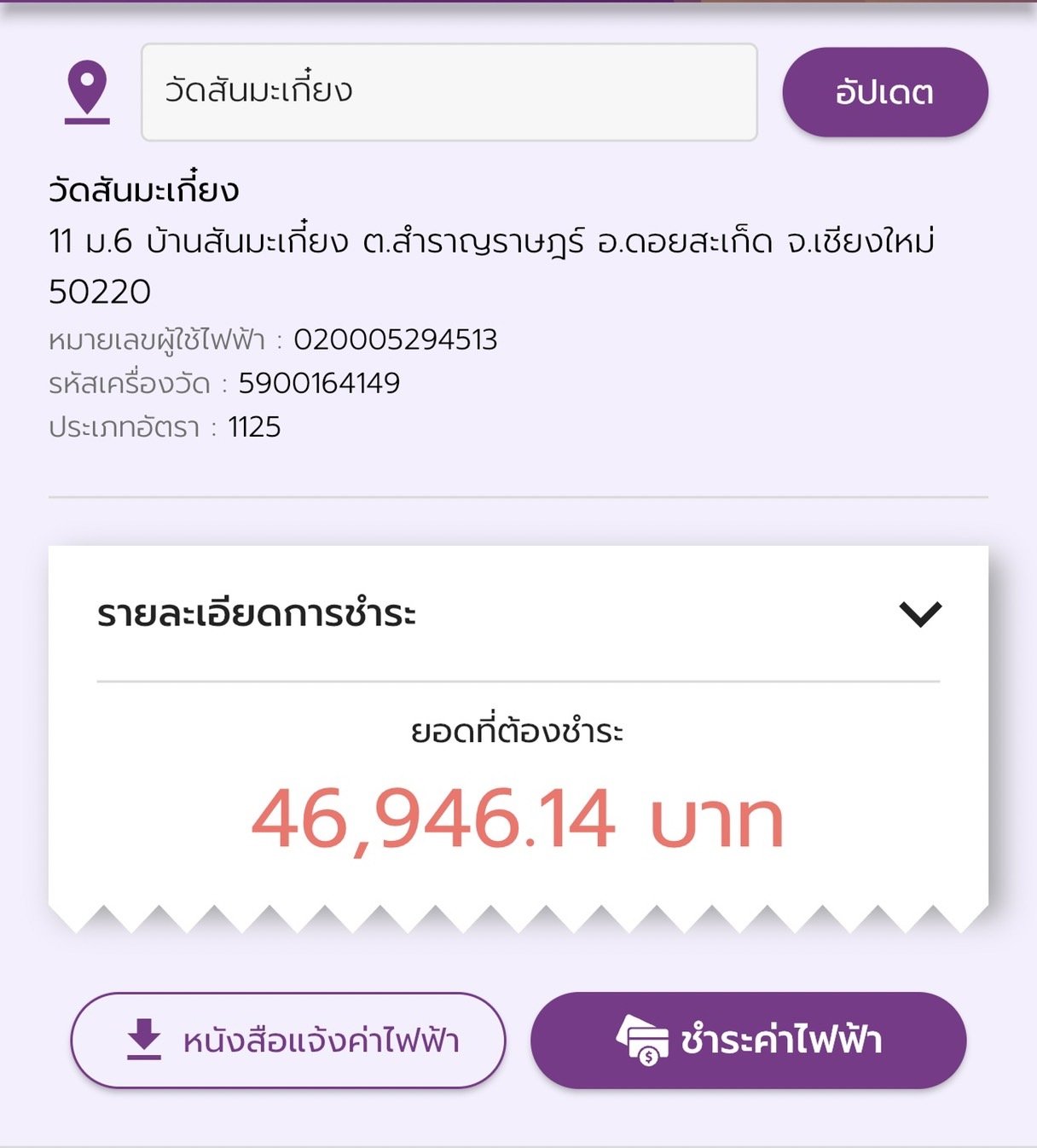Tap the อัปเดต update button
Screen dimensions: 1037x1148
coord(884,92)
